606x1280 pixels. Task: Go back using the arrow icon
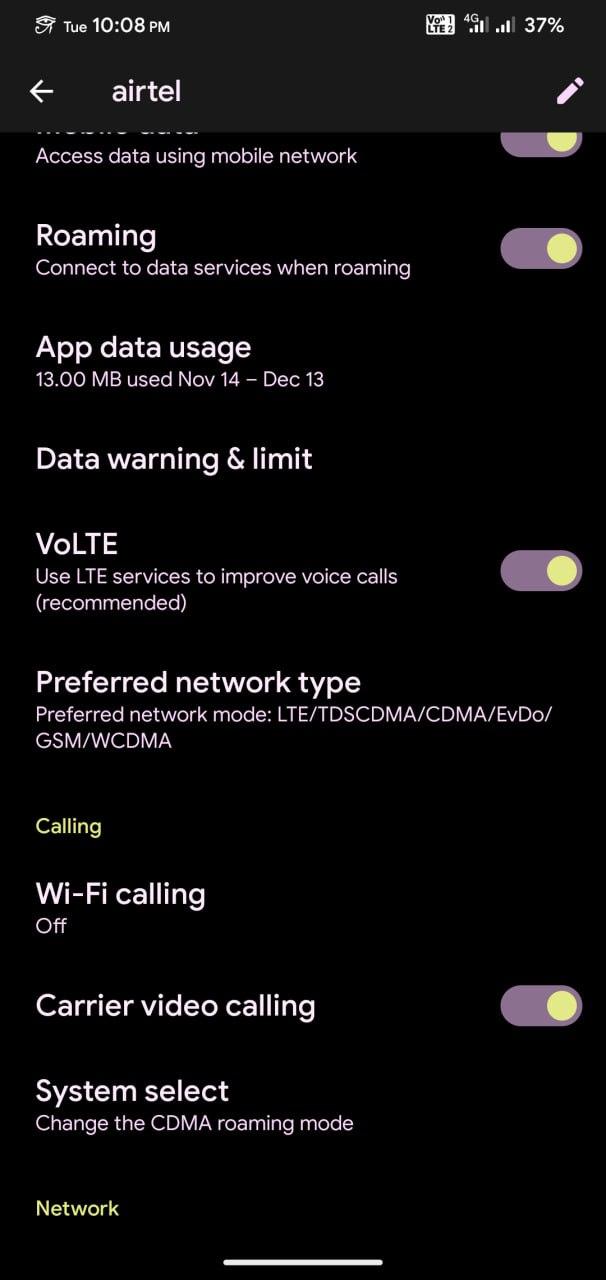click(41, 91)
